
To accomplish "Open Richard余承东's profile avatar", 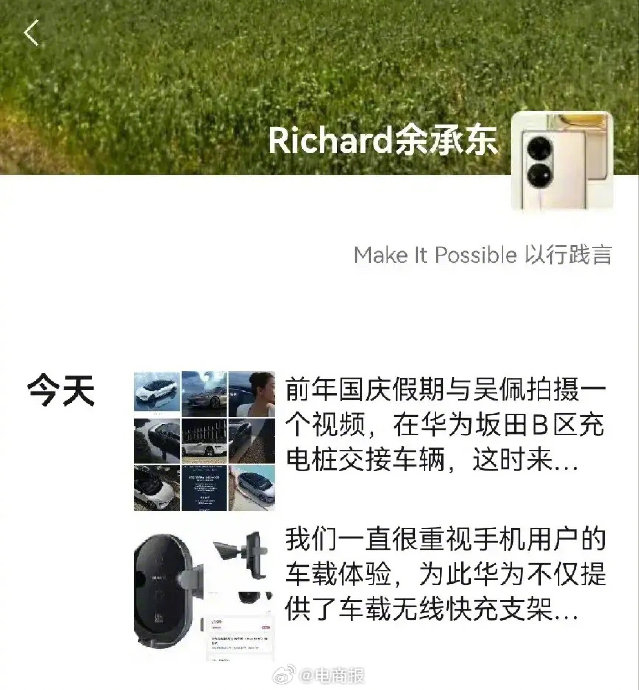I will 561,160.
